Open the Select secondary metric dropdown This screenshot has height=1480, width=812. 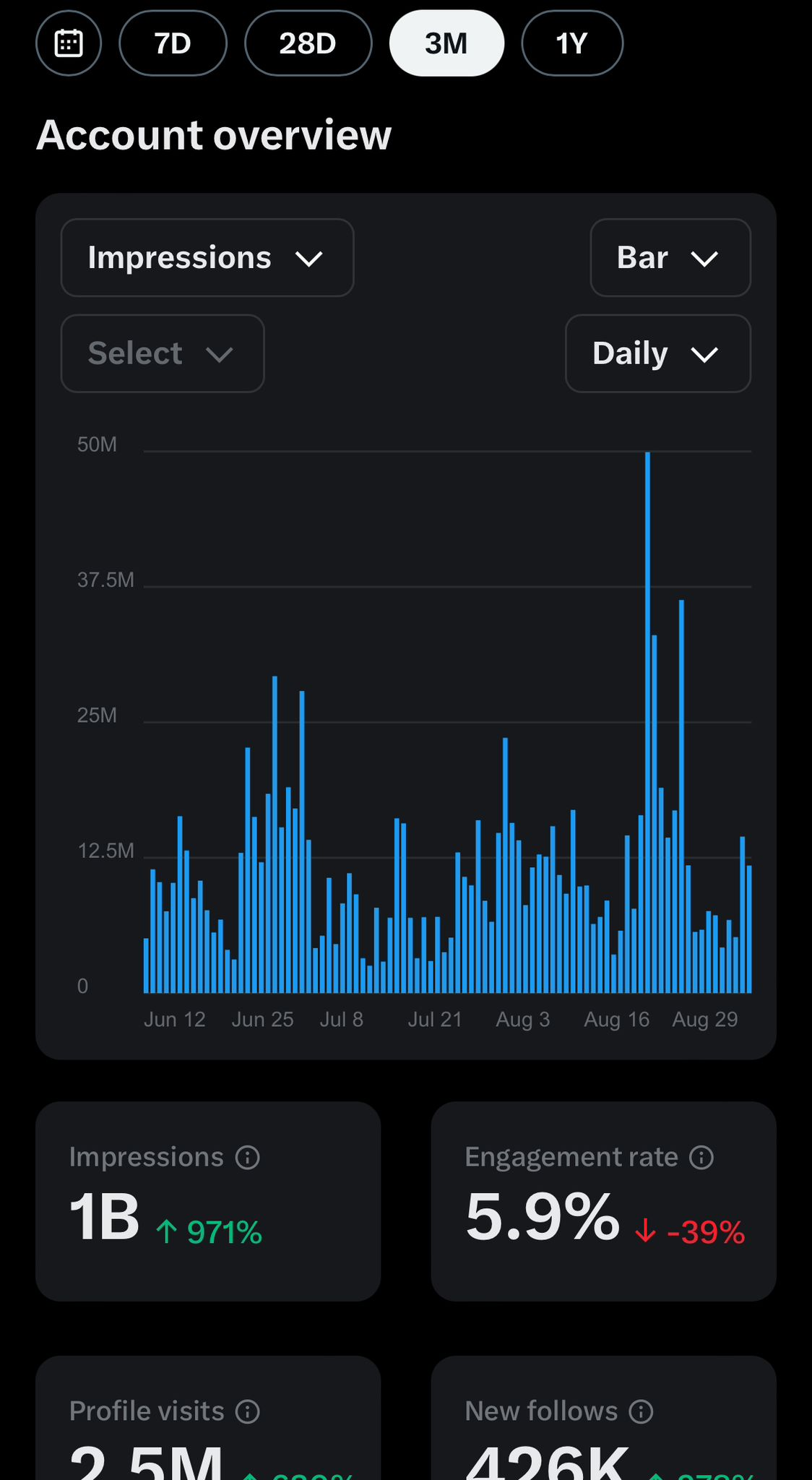click(x=163, y=353)
